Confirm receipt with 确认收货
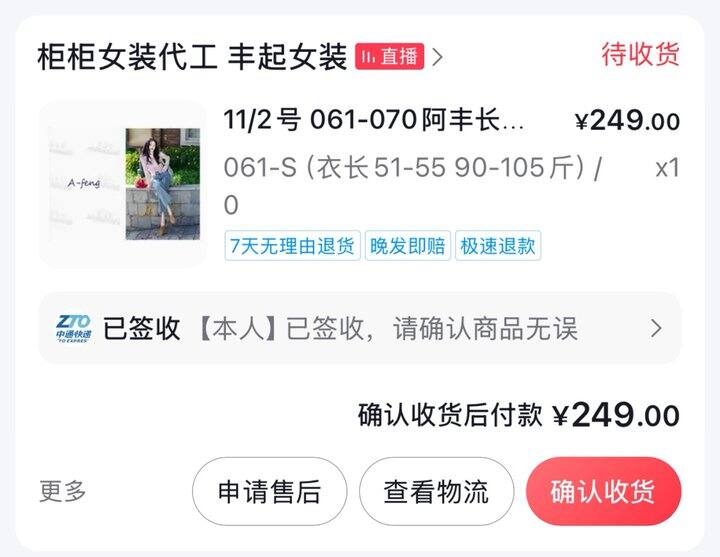 [603, 491]
